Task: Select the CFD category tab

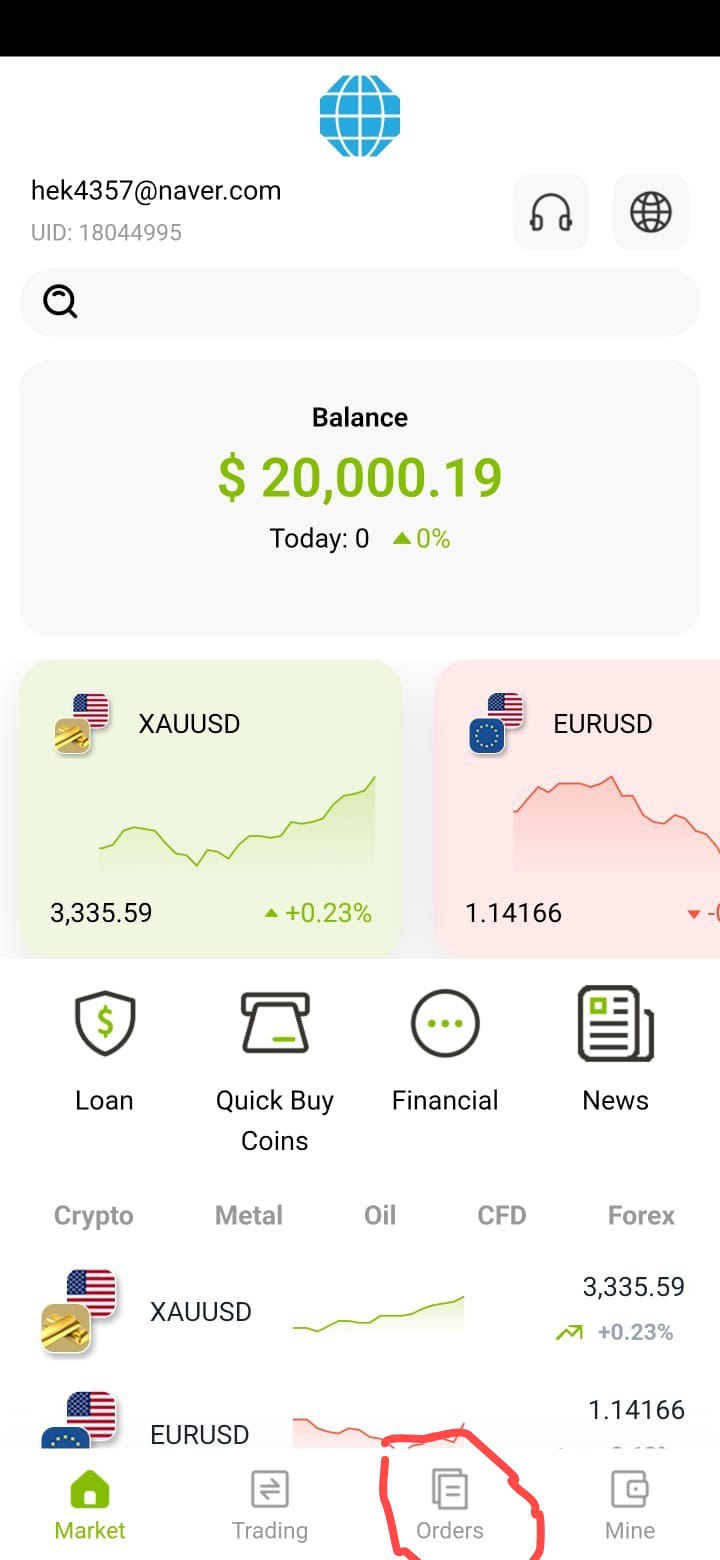Action: (x=502, y=1215)
